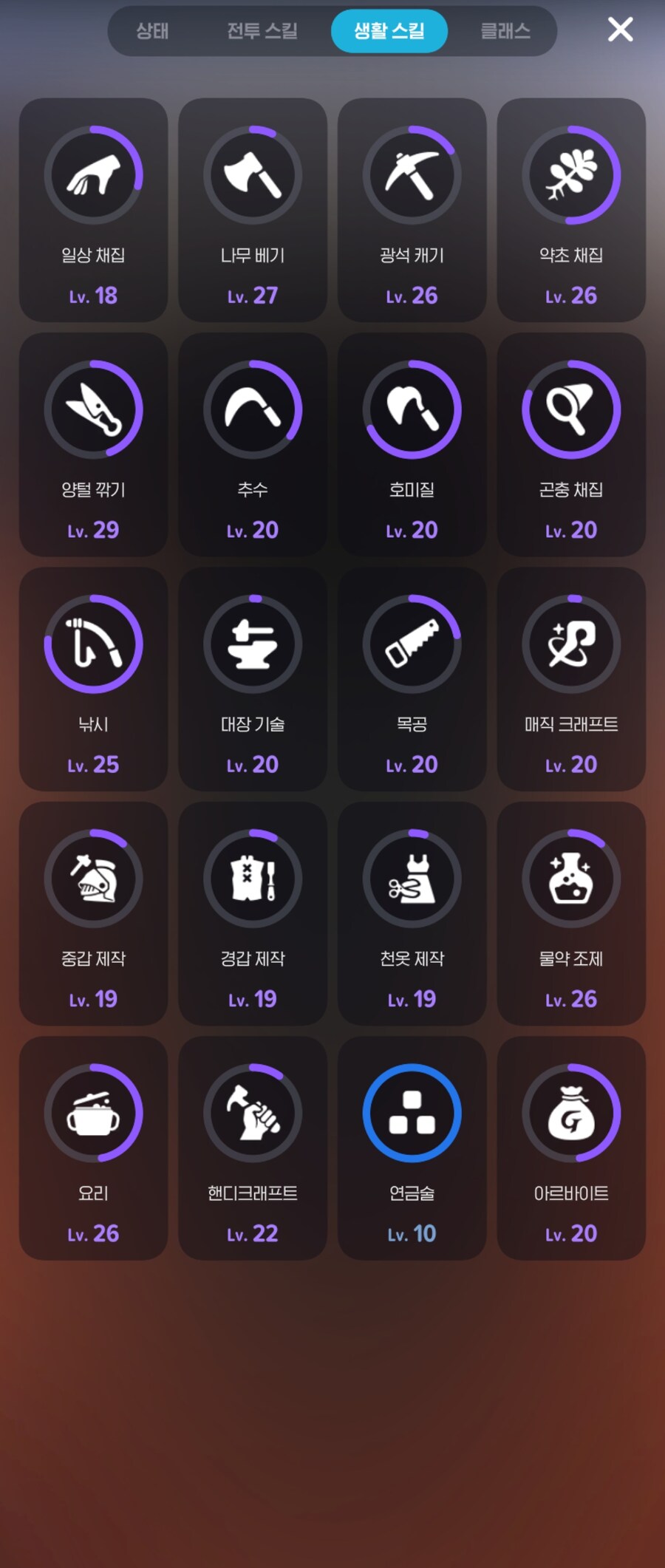This screenshot has width=665, height=1568.
Task: View the 곤충 채집 skill
Action: 571,443
